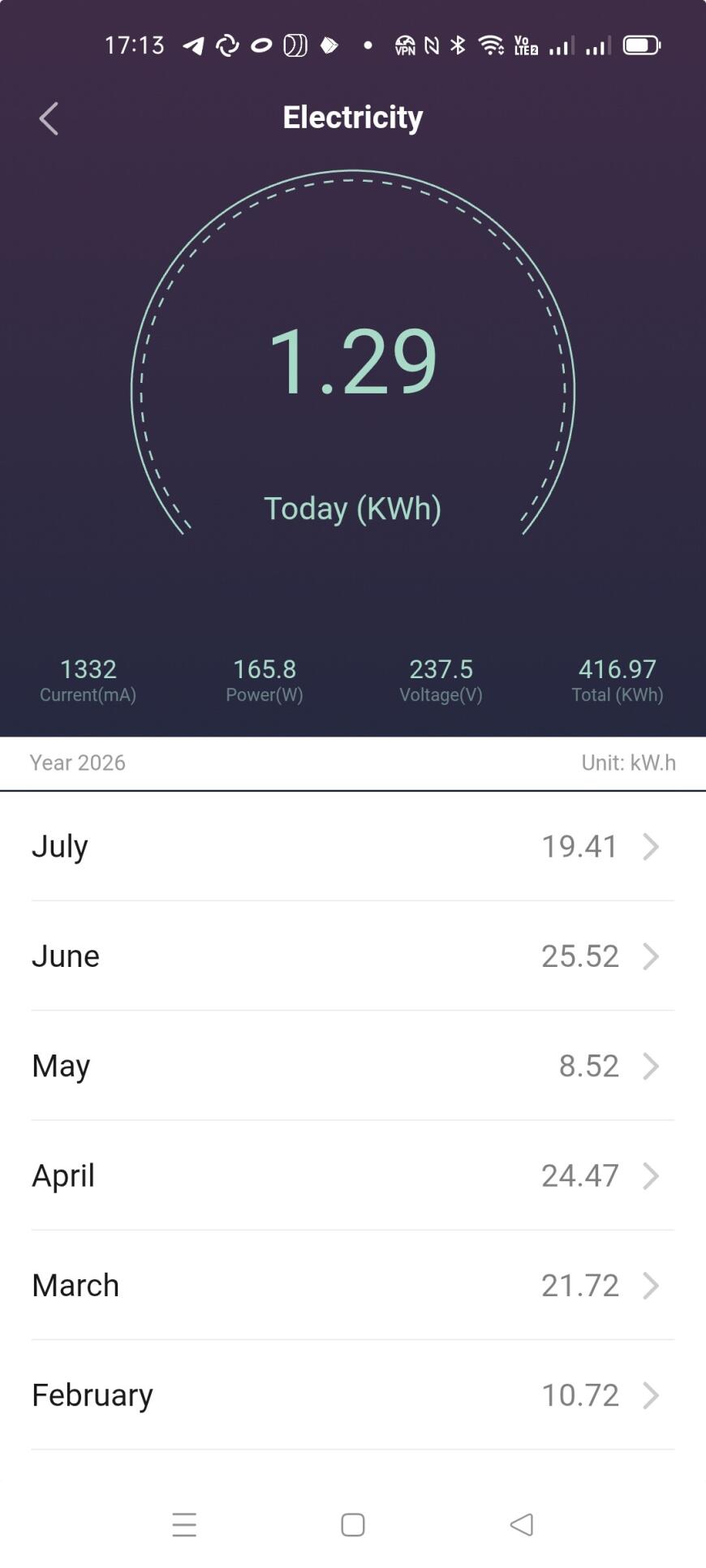The image size is (706, 1568).
Task: View May consumption breakdown
Action: (x=353, y=1065)
